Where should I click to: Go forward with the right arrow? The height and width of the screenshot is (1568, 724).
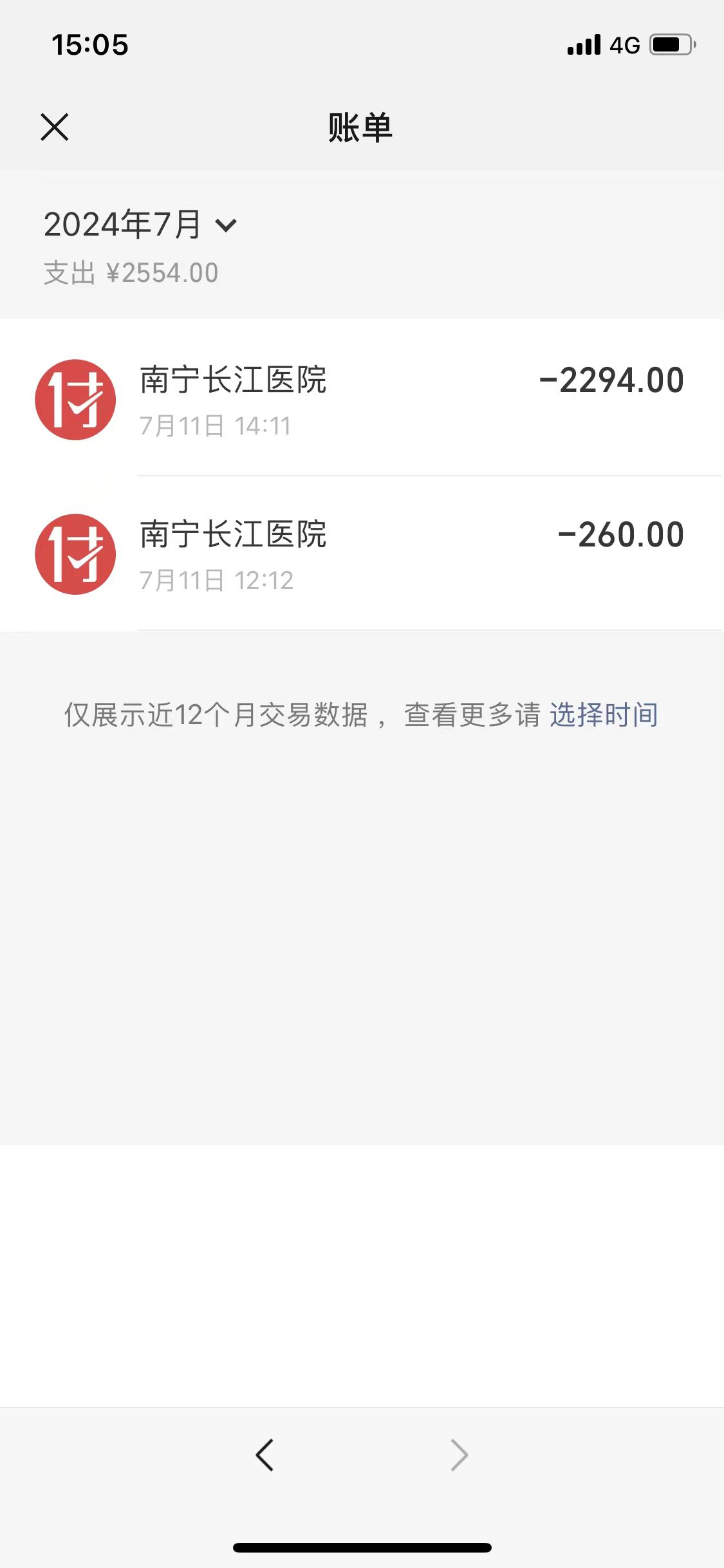(459, 1455)
